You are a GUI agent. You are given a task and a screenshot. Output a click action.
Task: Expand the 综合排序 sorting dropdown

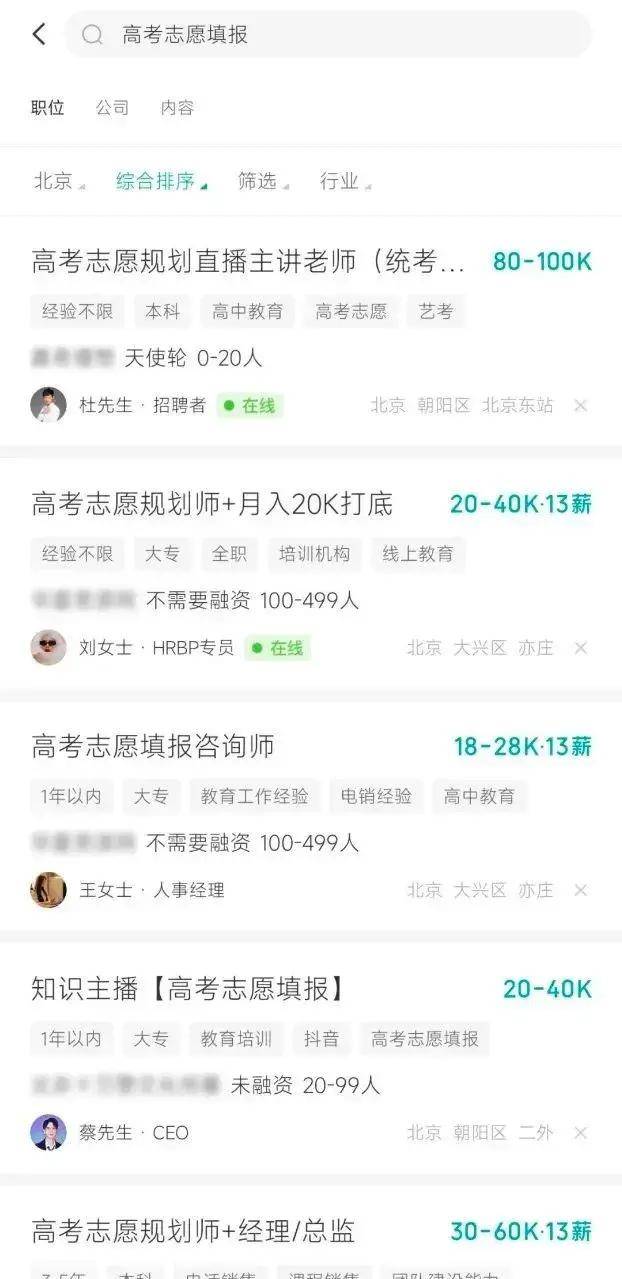(160, 182)
